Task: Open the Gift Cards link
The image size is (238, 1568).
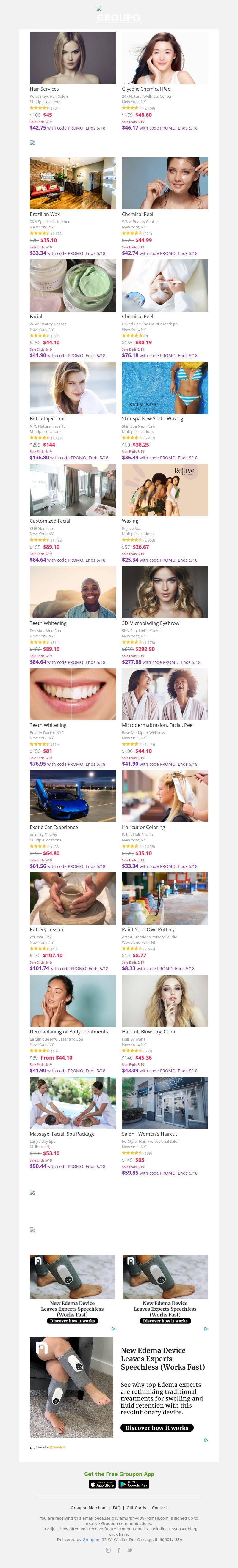Action: (136, 1508)
